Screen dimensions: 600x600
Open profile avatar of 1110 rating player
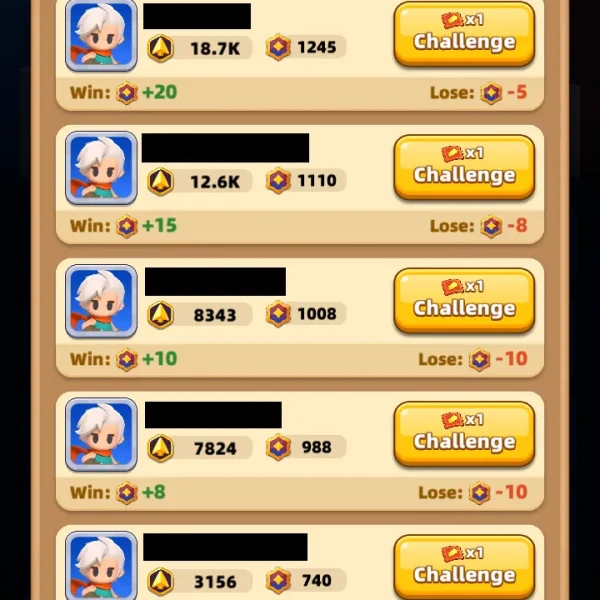[x=101, y=167]
